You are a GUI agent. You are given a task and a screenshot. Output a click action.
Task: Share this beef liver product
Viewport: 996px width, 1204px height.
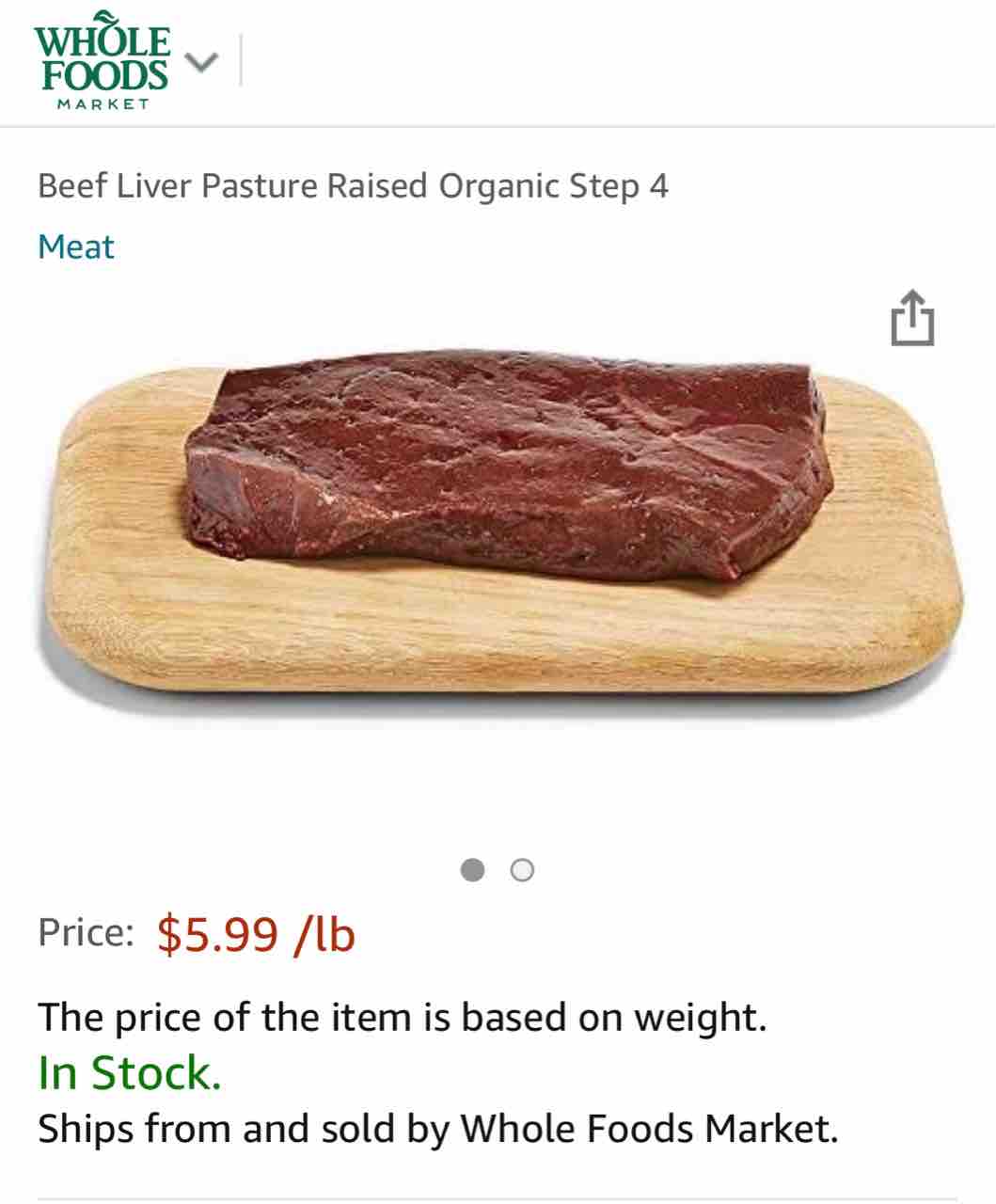click(911, 319)
